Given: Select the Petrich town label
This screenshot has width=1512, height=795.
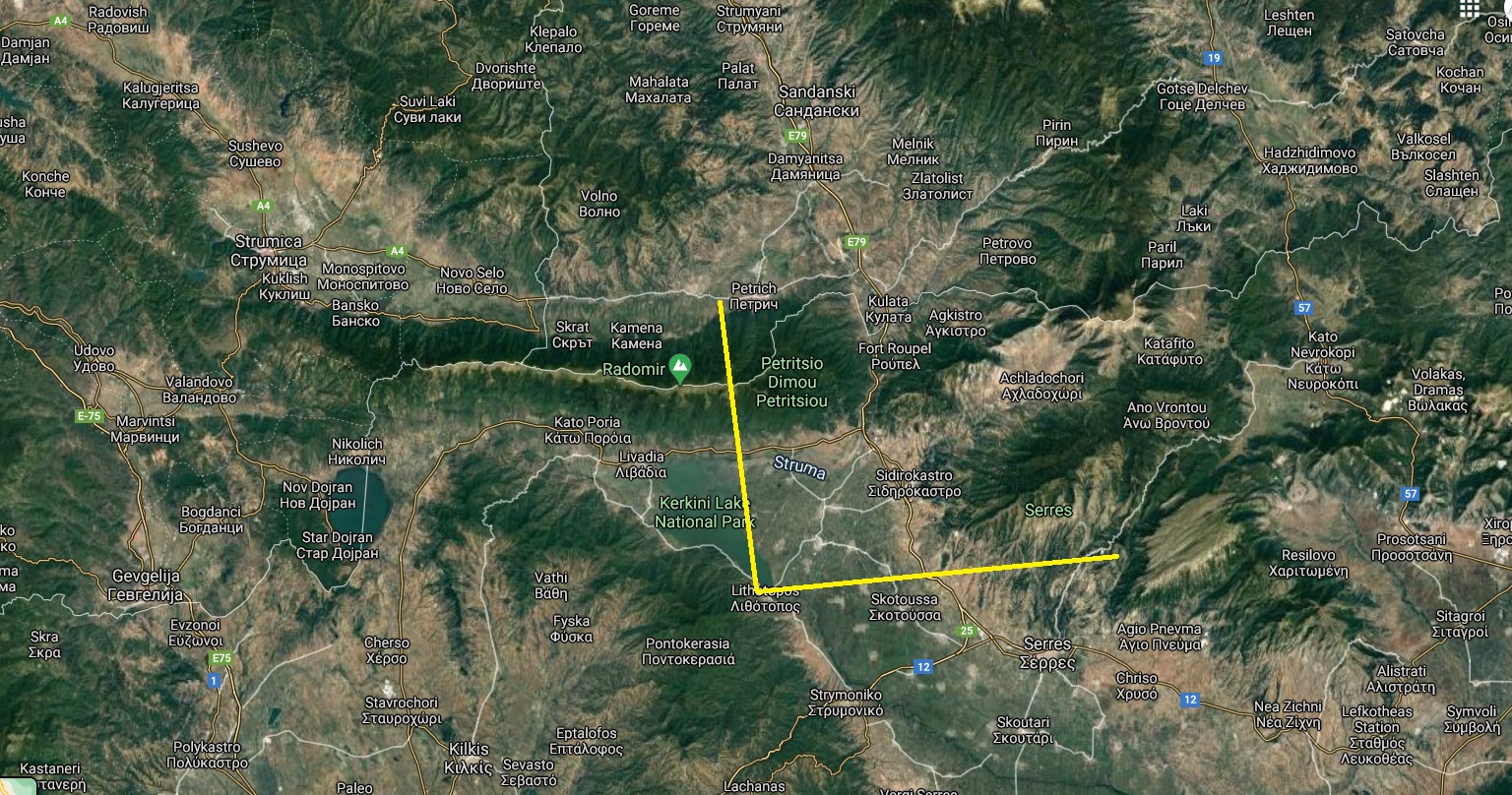Looking at the screenshot, I should (x=754, y=297).
